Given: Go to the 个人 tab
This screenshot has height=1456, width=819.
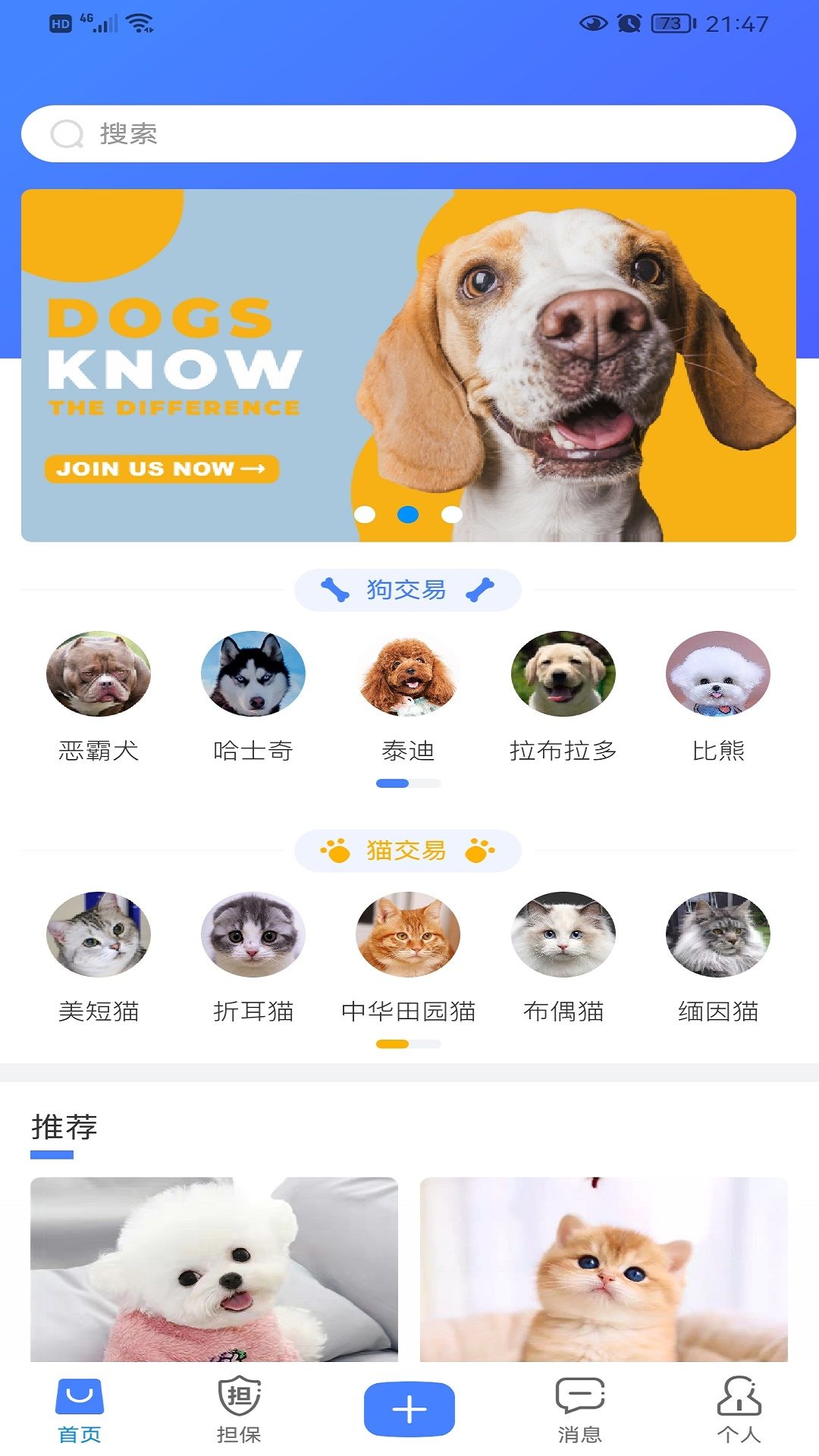Looking at the screenshot, I should click(739, 1409).
